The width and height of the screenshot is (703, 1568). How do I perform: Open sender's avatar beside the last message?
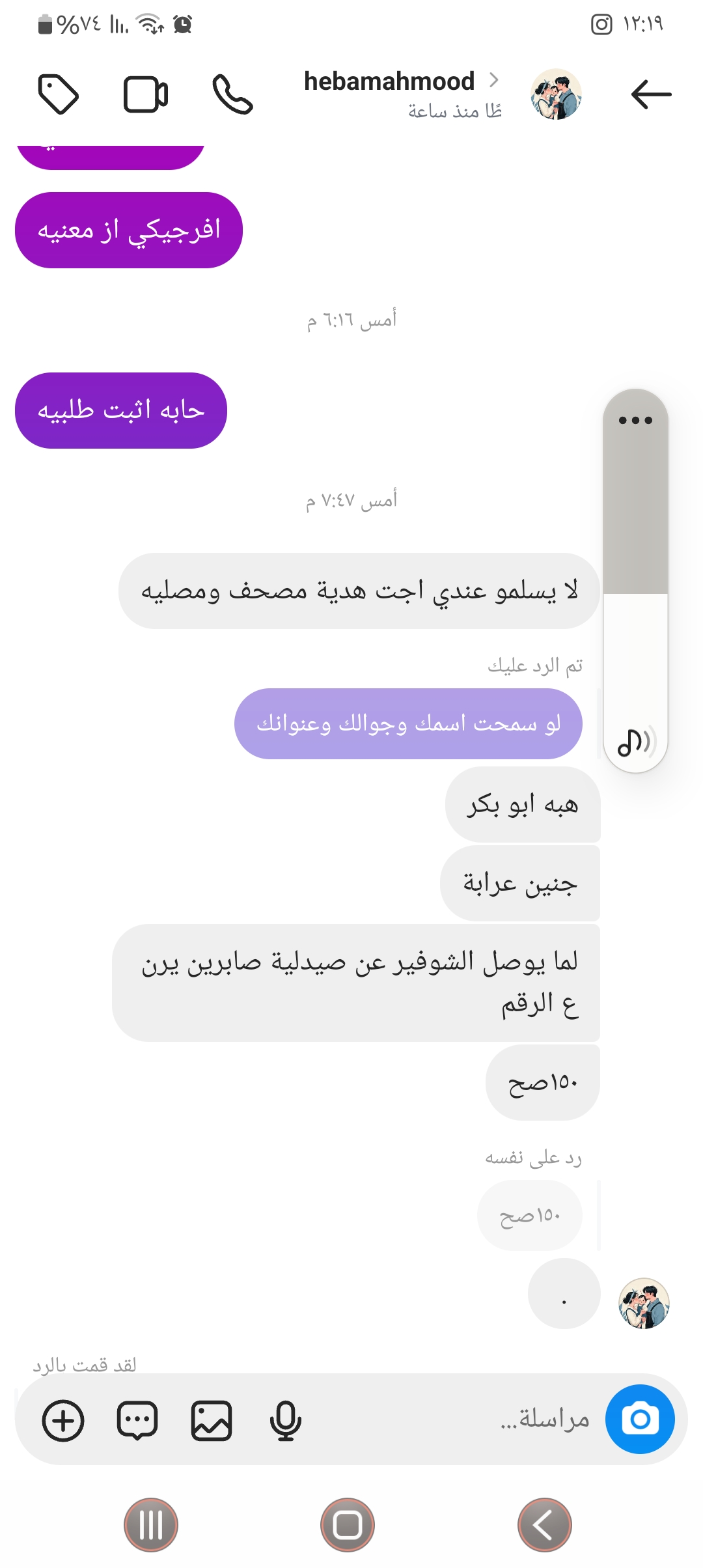[644, 1303]
